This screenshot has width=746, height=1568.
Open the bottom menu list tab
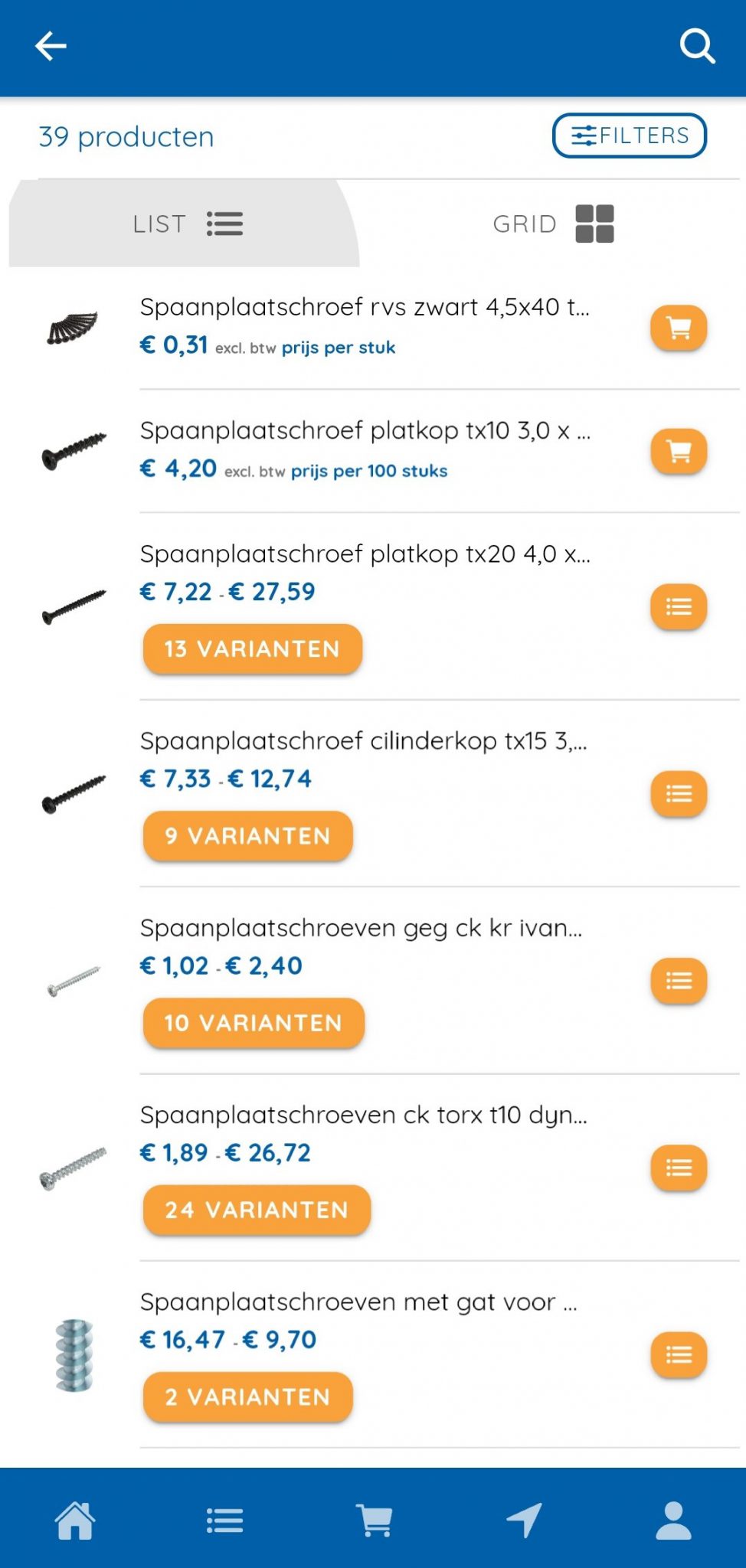click(224, 1520)
